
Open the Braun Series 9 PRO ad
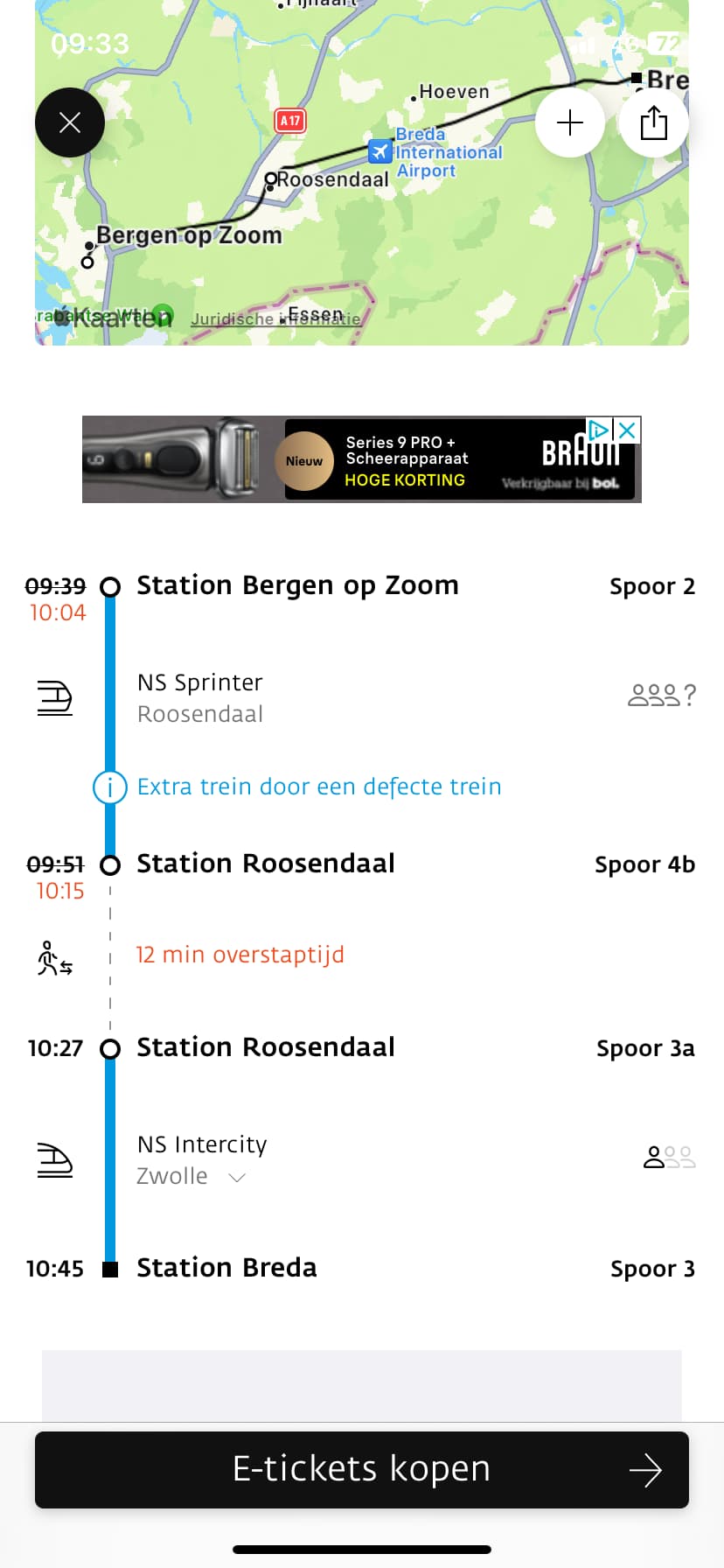click(x=362, y=459)
